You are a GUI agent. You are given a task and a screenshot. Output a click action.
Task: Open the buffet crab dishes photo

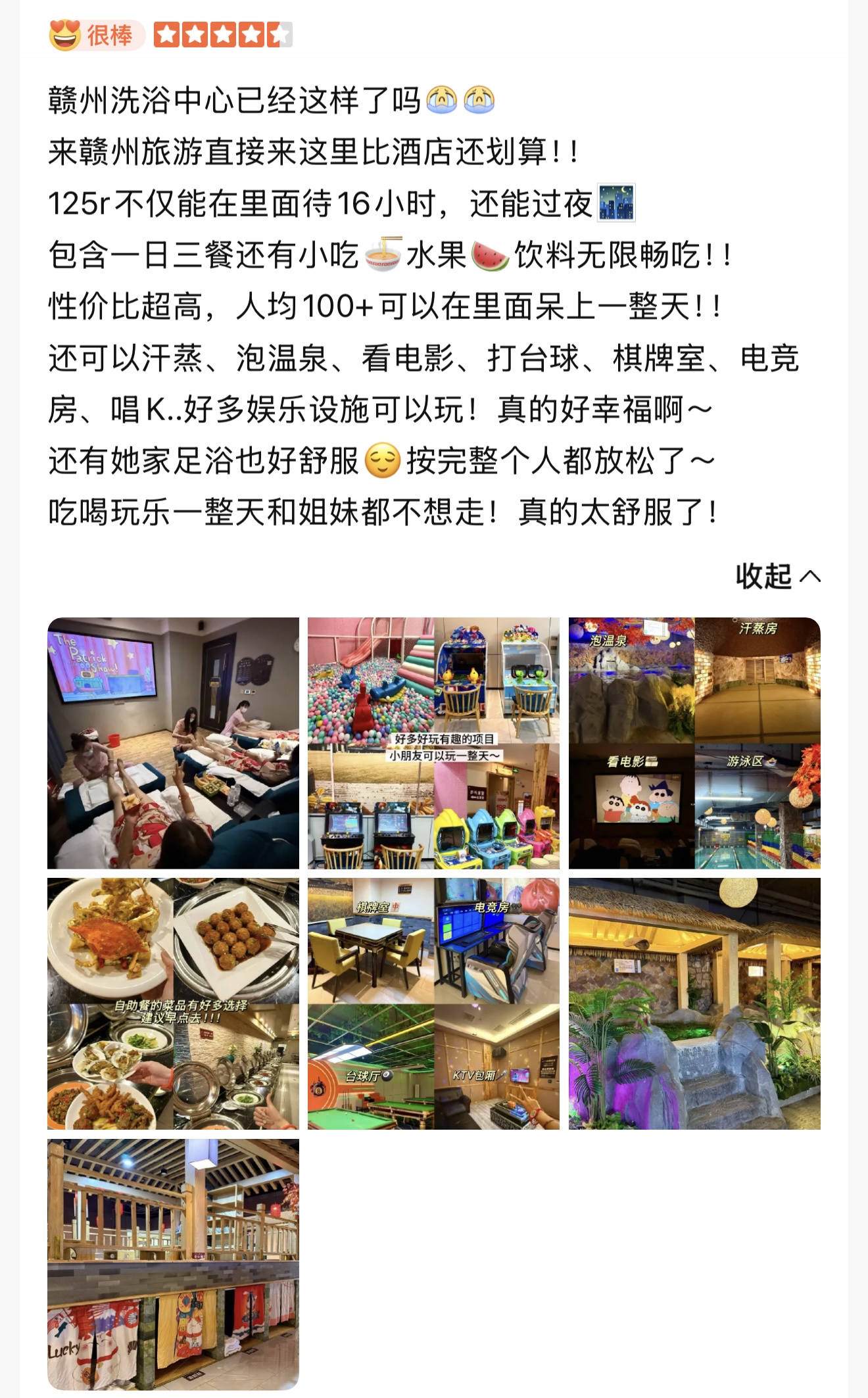(x=173, y=1003)
